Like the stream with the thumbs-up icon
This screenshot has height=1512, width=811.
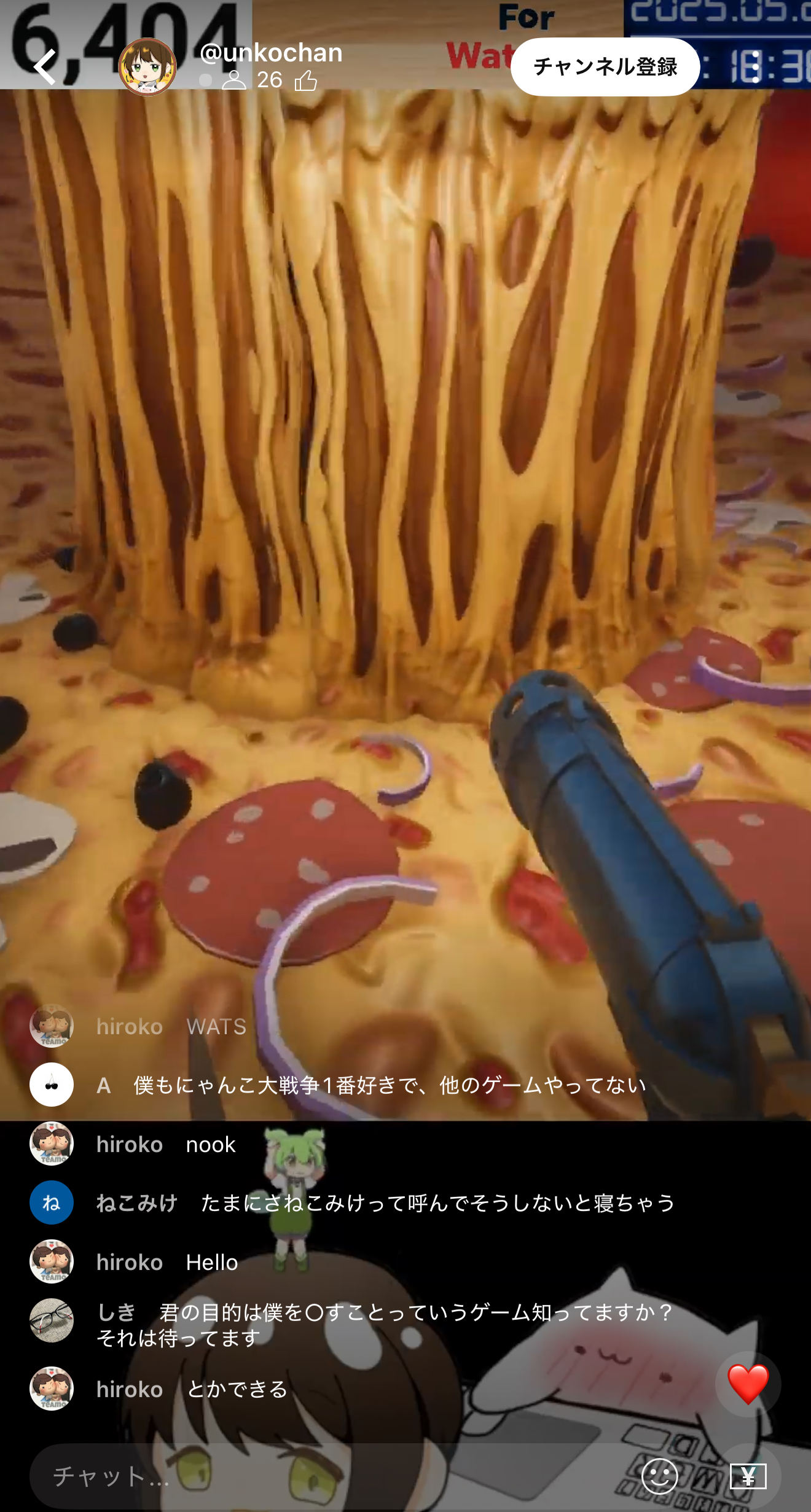pyautogui.click(x=305, y=80)
